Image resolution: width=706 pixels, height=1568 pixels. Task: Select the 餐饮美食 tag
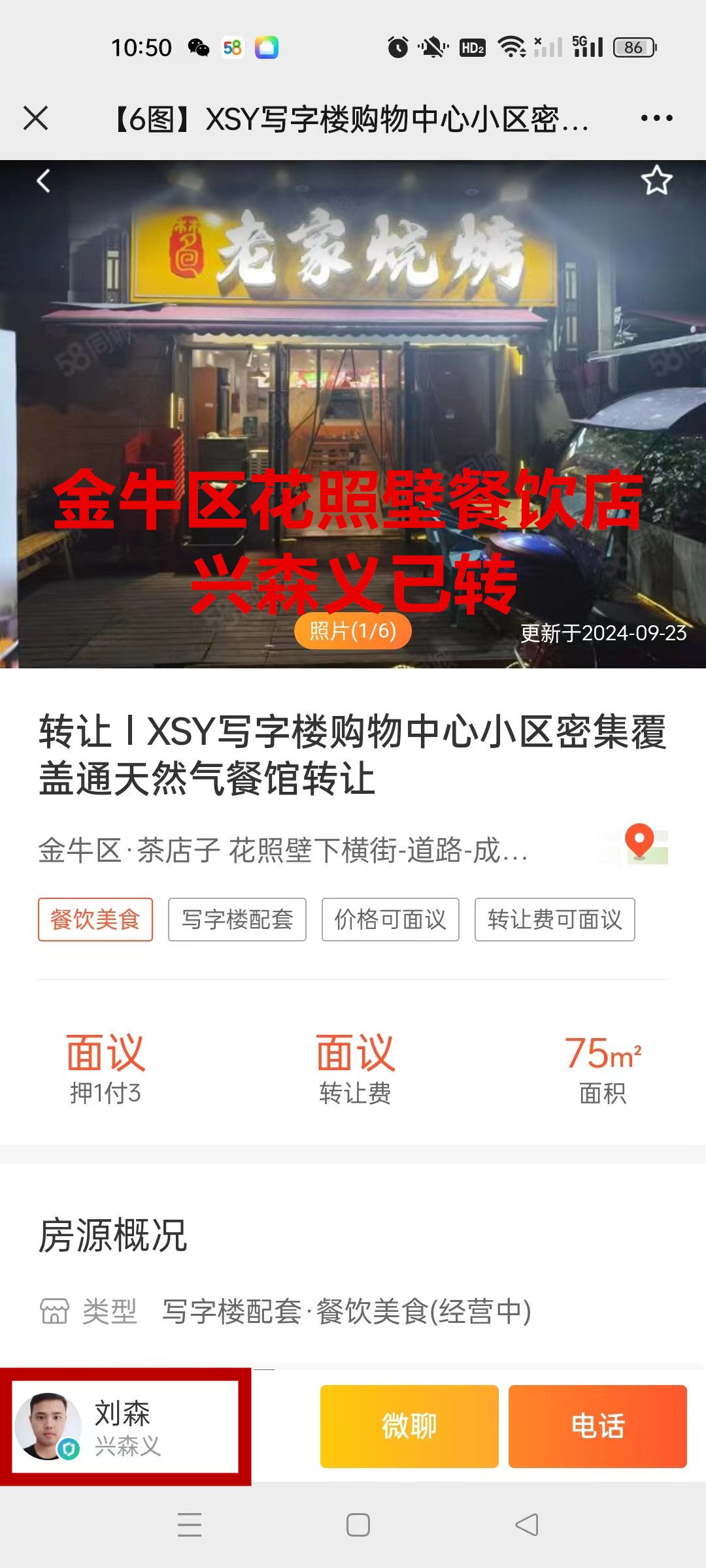(x=95, y=919)
